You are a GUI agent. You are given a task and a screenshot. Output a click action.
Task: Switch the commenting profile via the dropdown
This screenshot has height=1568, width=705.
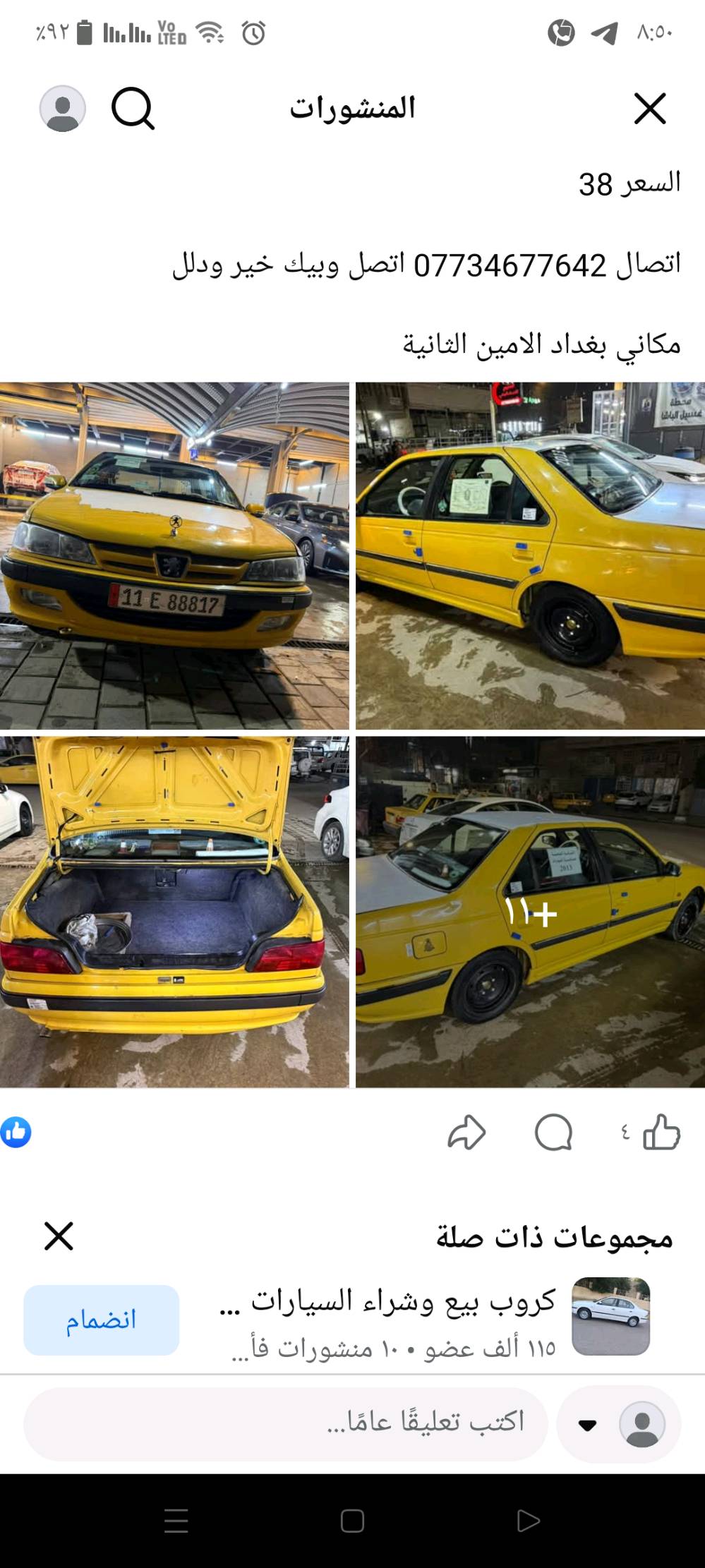(x=588, y=1425)
